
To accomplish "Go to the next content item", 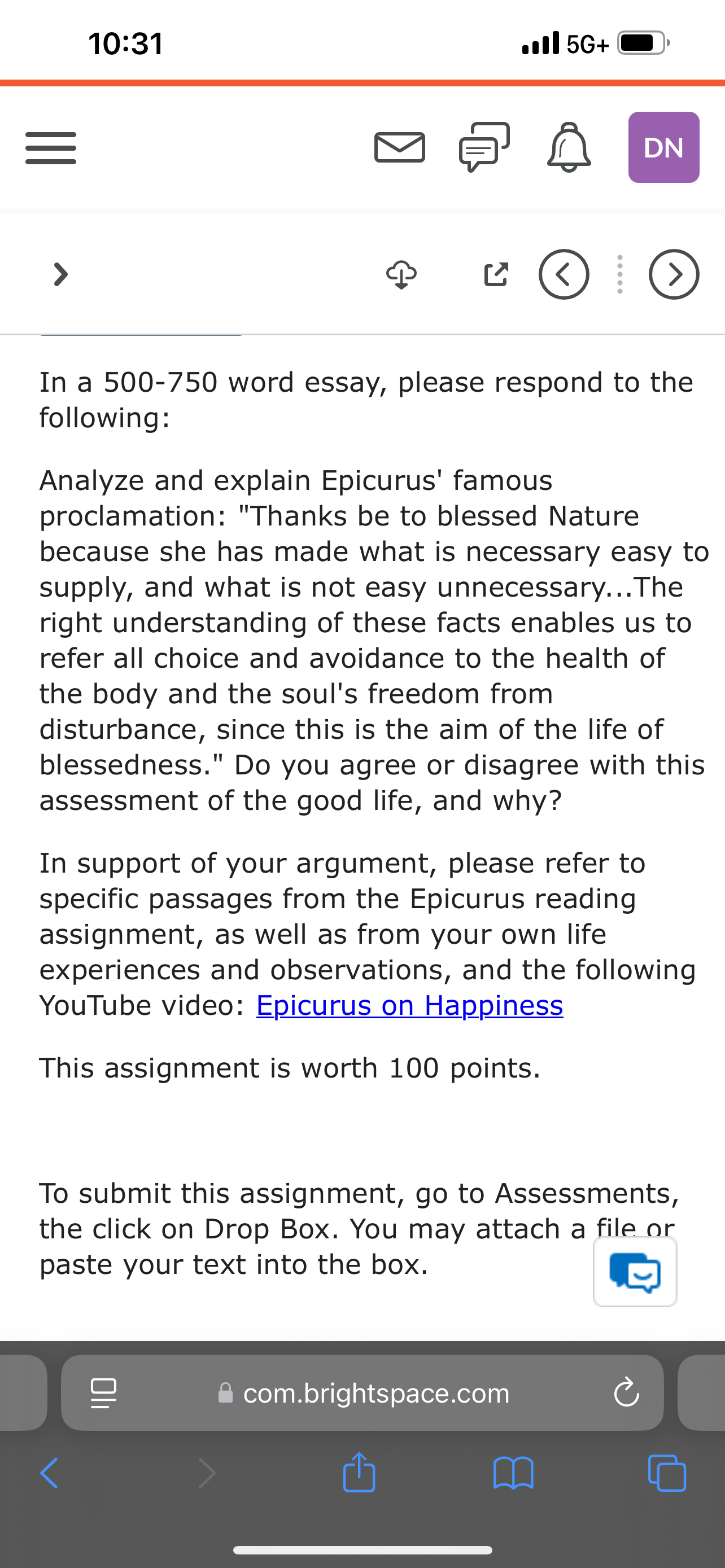I will tap(674, 274).
